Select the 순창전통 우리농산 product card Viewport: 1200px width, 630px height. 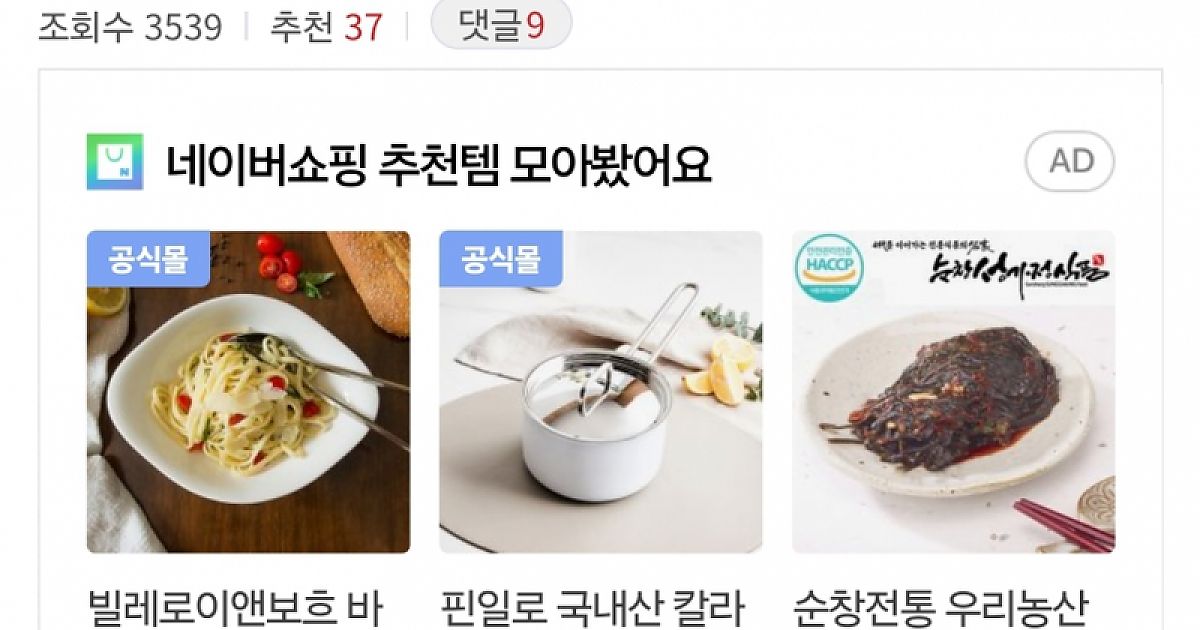pos(953,392)
